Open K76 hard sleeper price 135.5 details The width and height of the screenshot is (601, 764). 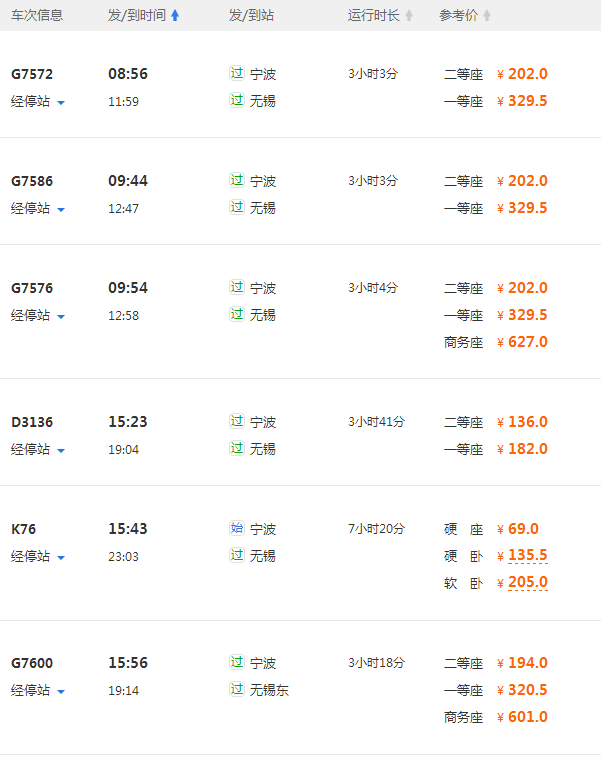click(x=527, y=556)
